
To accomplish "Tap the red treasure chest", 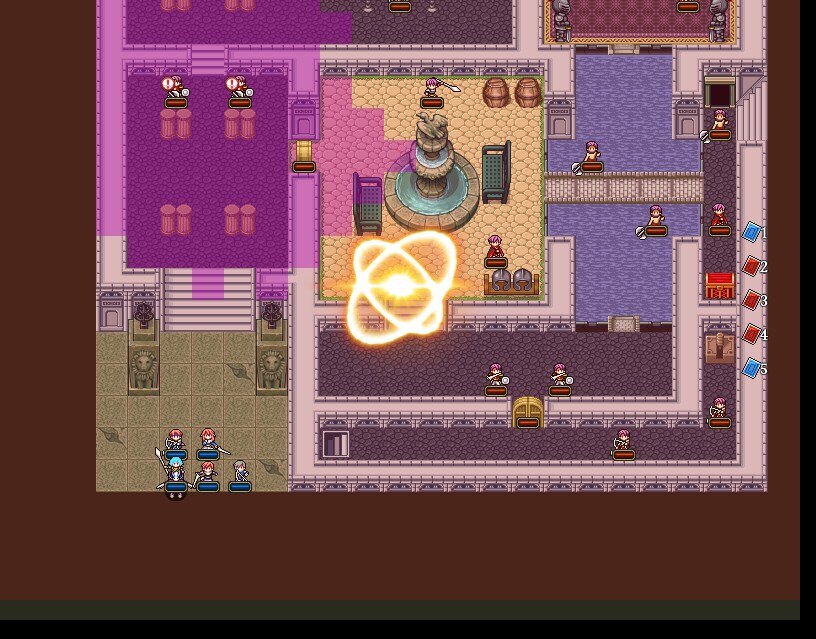I will (x=720, y=286).
